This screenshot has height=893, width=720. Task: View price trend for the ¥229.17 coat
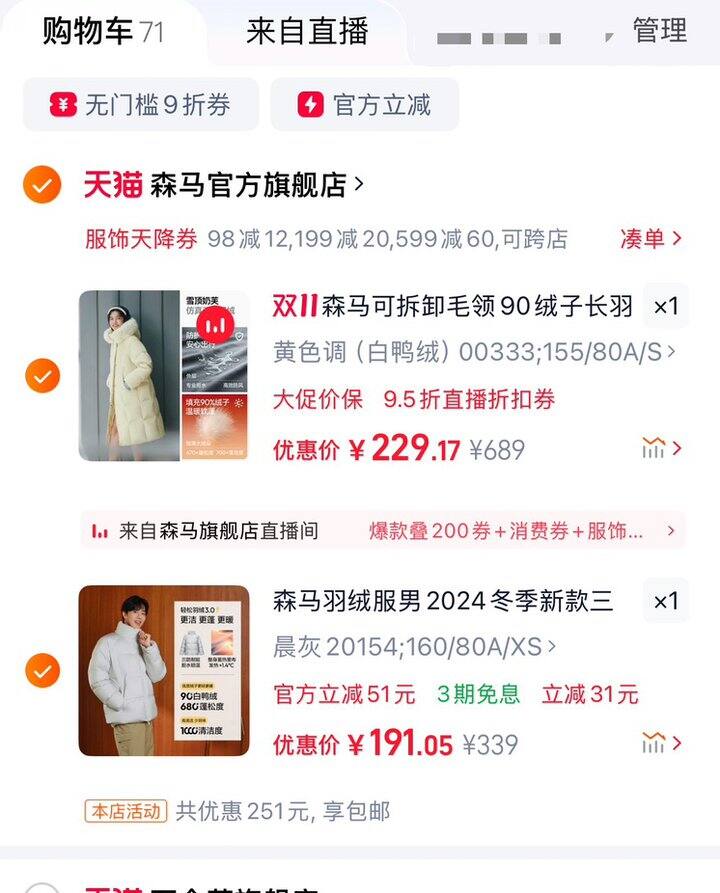661,449
